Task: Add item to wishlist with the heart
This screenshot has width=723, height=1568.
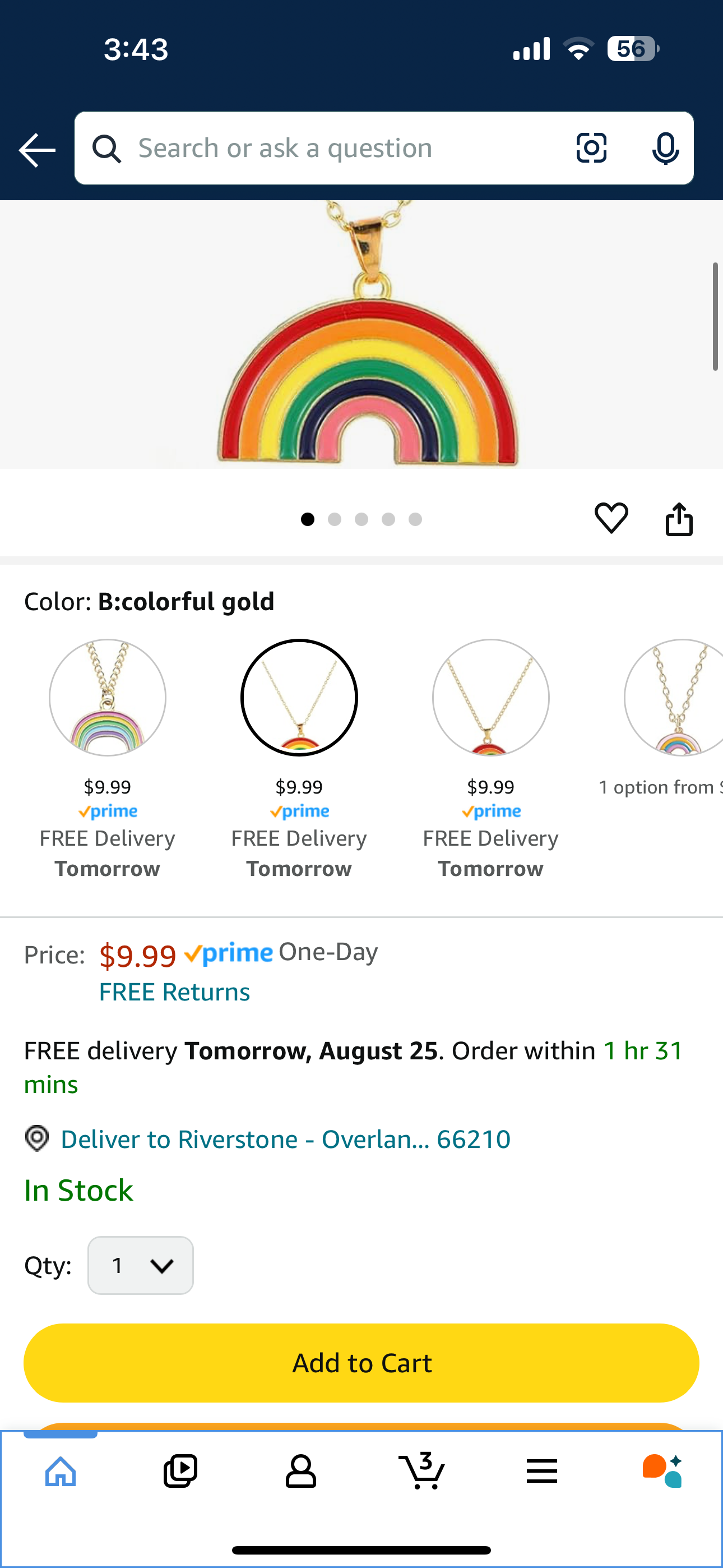Action: tap(611, 518)
